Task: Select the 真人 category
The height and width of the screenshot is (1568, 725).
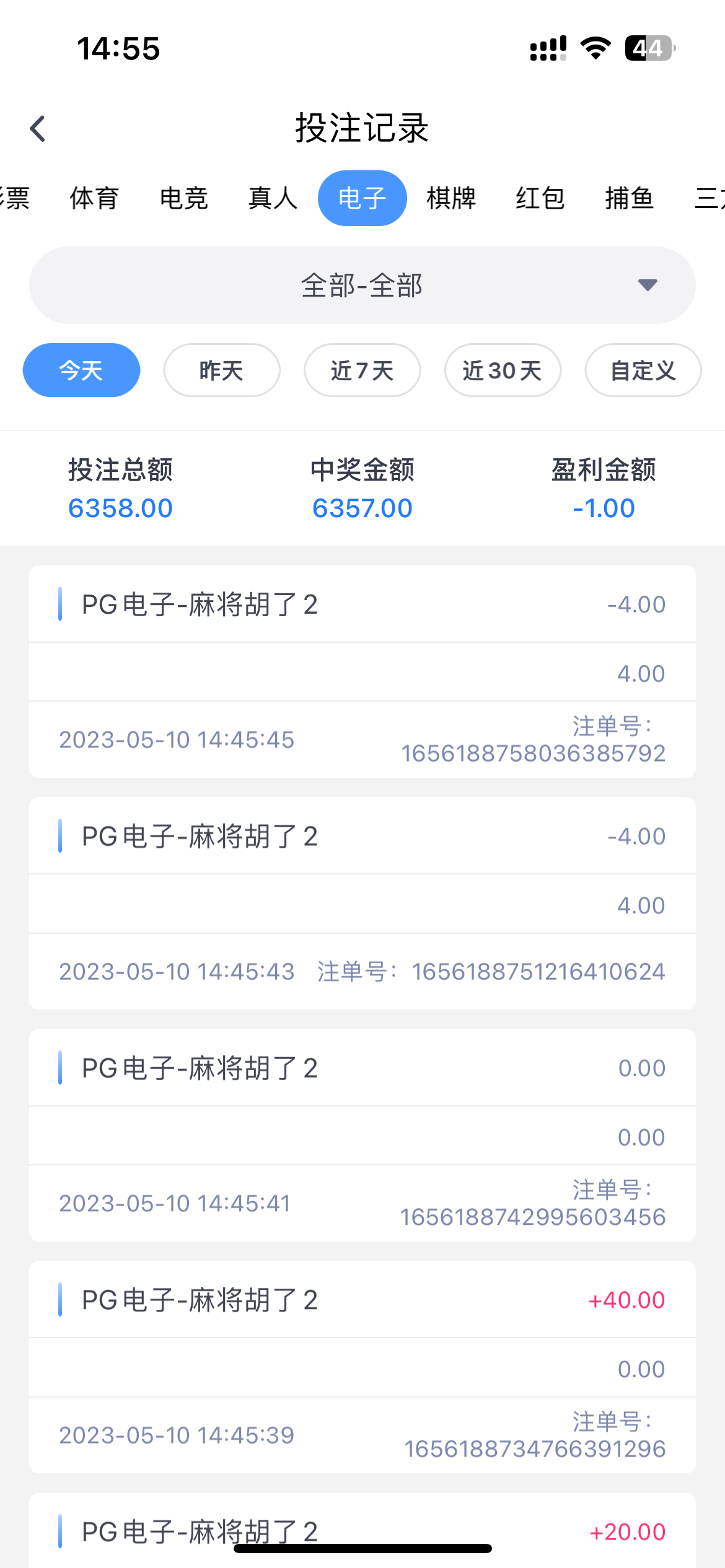Action: coord(273,198)
